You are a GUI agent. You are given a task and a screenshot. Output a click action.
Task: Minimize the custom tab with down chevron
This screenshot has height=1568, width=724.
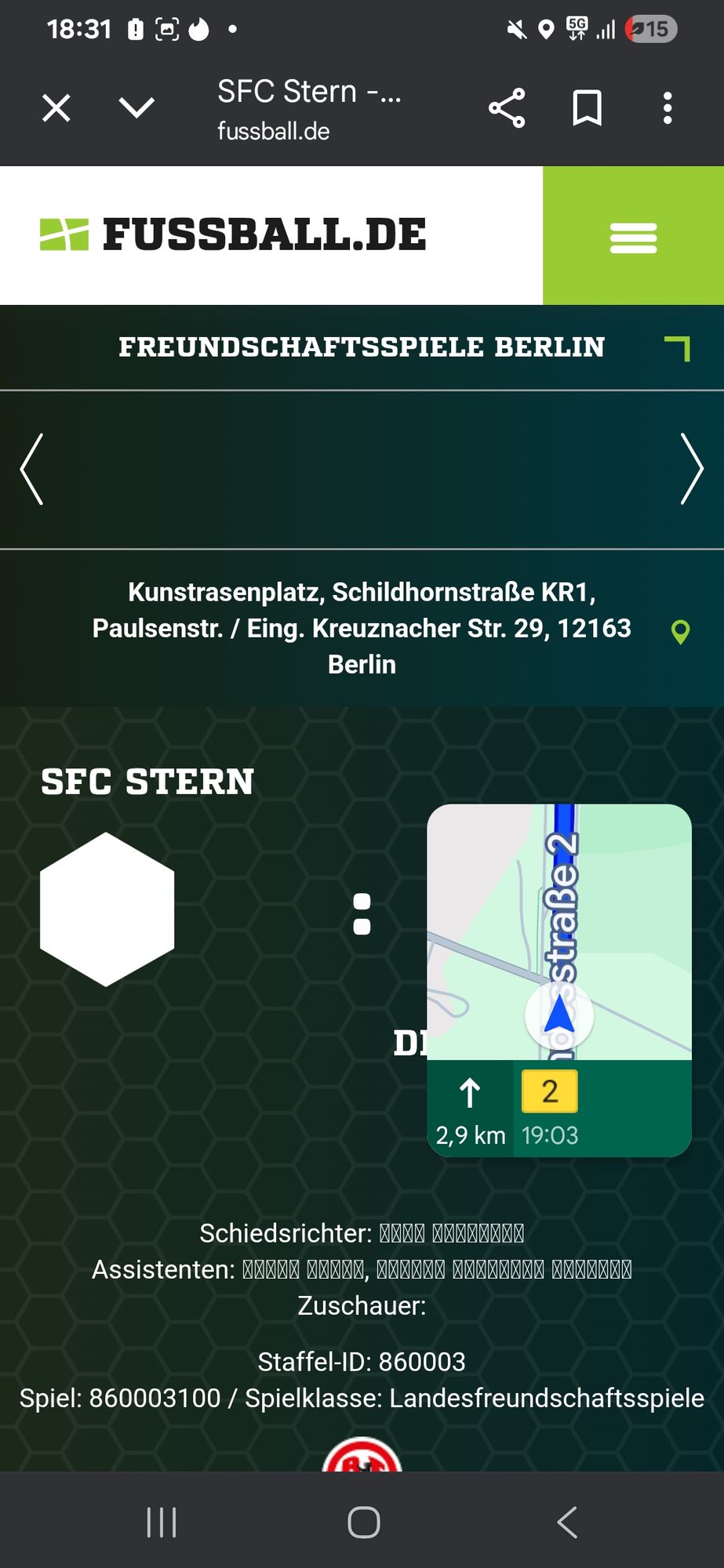(136, 108)
